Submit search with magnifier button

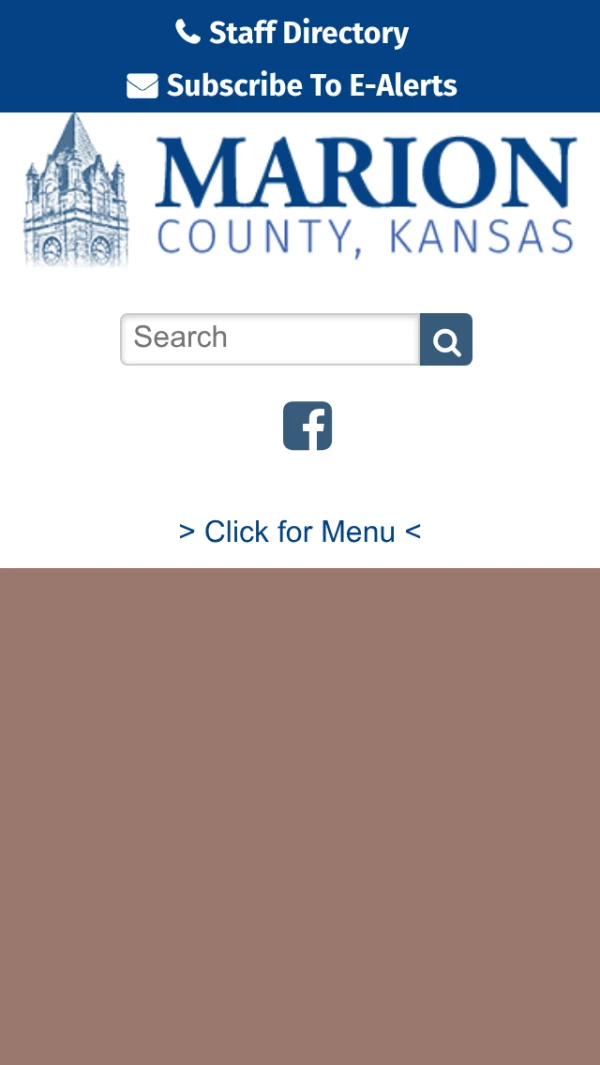[446, 340]
